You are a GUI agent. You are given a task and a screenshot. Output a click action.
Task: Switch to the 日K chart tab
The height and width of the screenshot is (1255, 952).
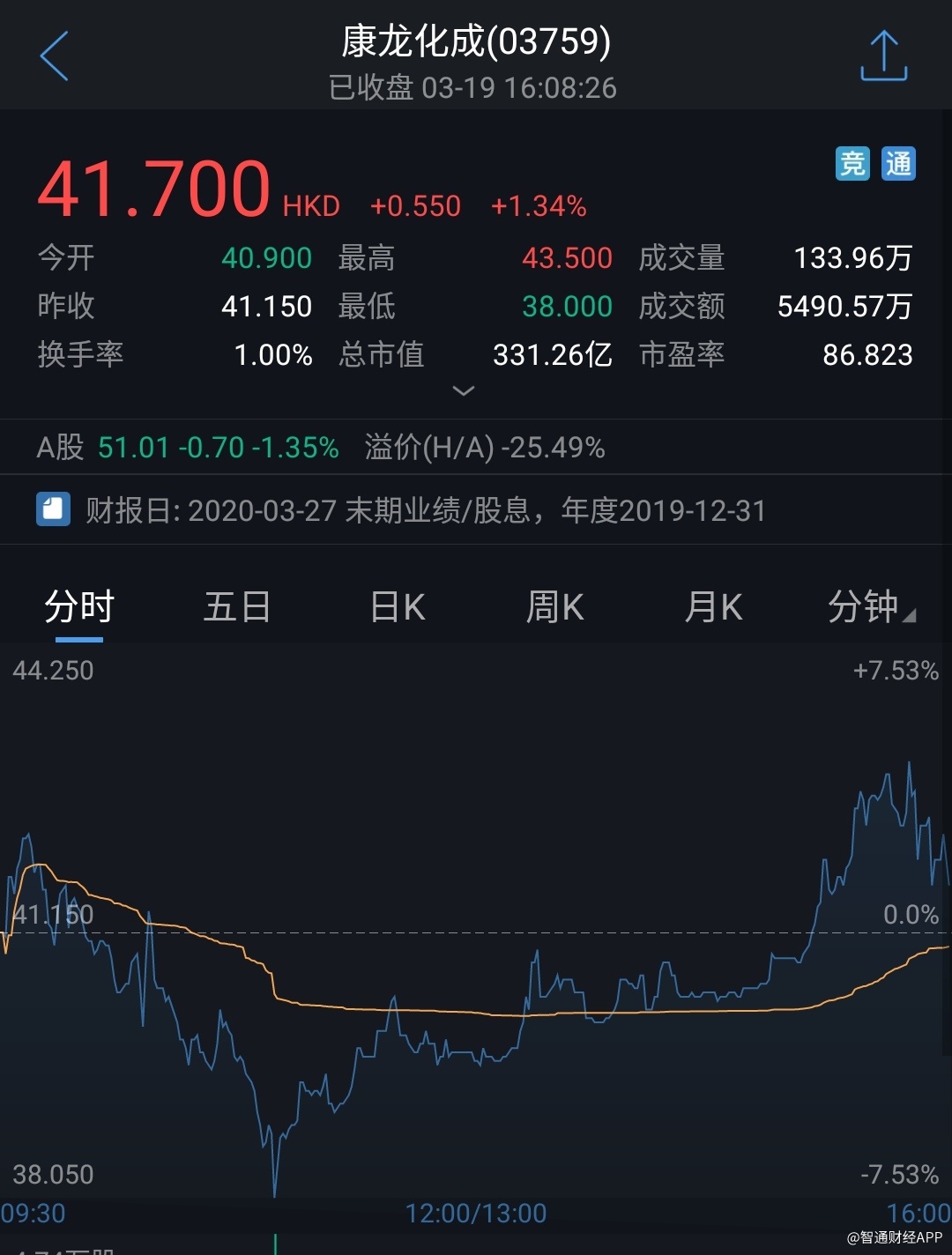point(397,607)
